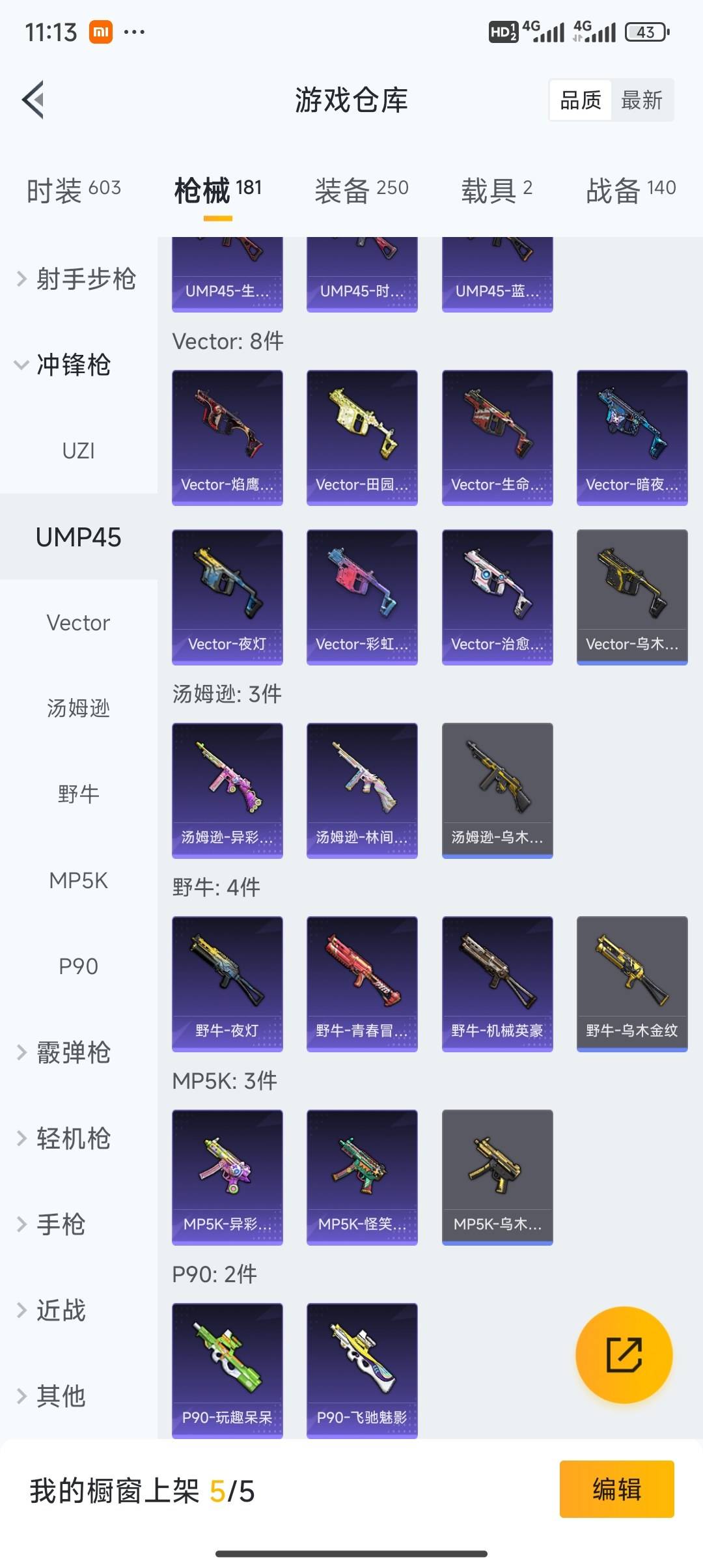Open the Vector-夜灯 skin
Viewport: 703px width, 1568px height.
[x=227, y=596]
